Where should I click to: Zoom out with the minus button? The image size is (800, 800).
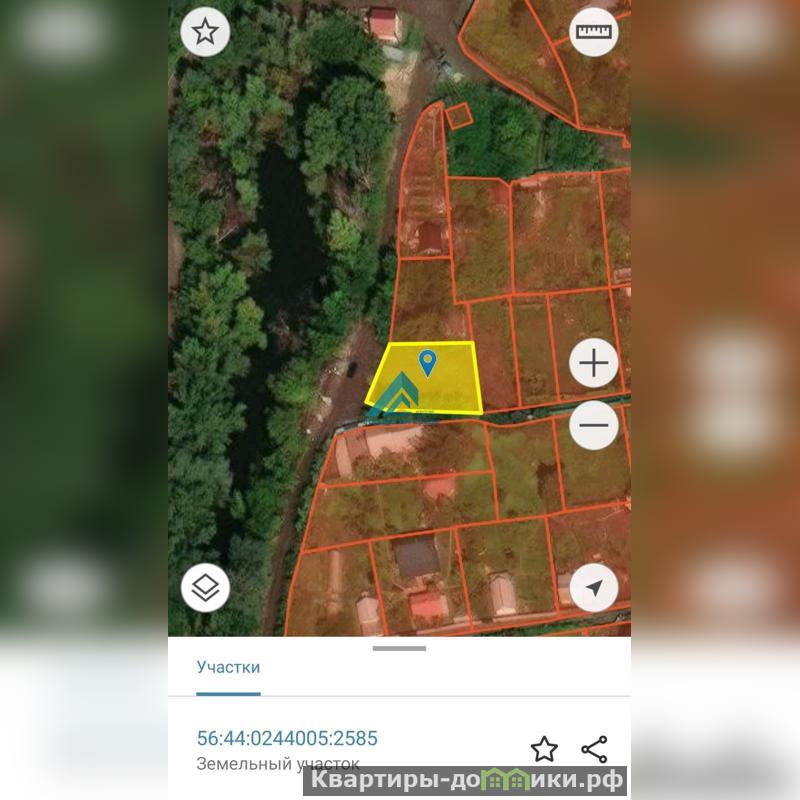(x=593, y=426)
